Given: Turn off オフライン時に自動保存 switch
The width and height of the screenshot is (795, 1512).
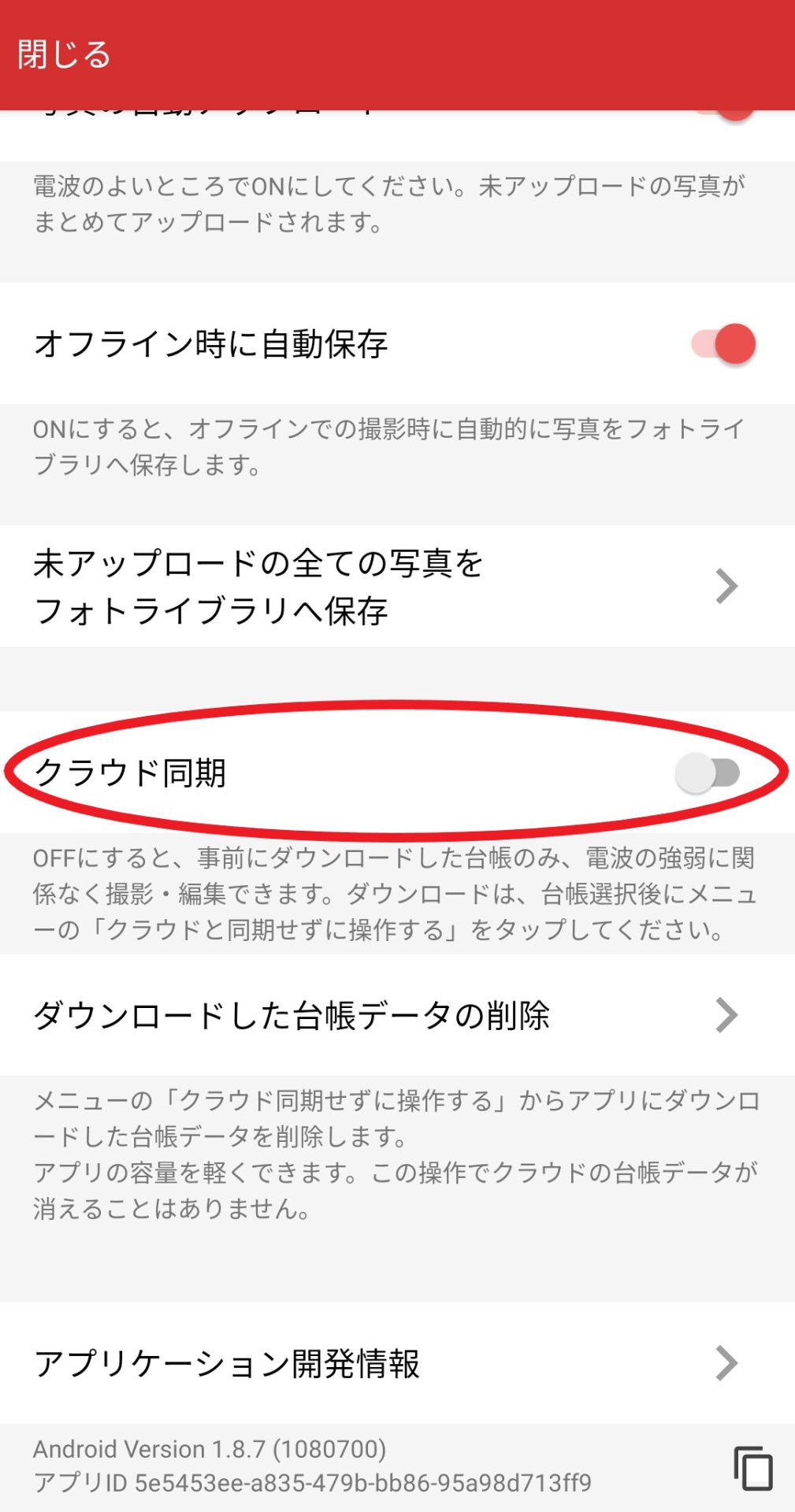Looking at the screenshot, I should [723, 344].
